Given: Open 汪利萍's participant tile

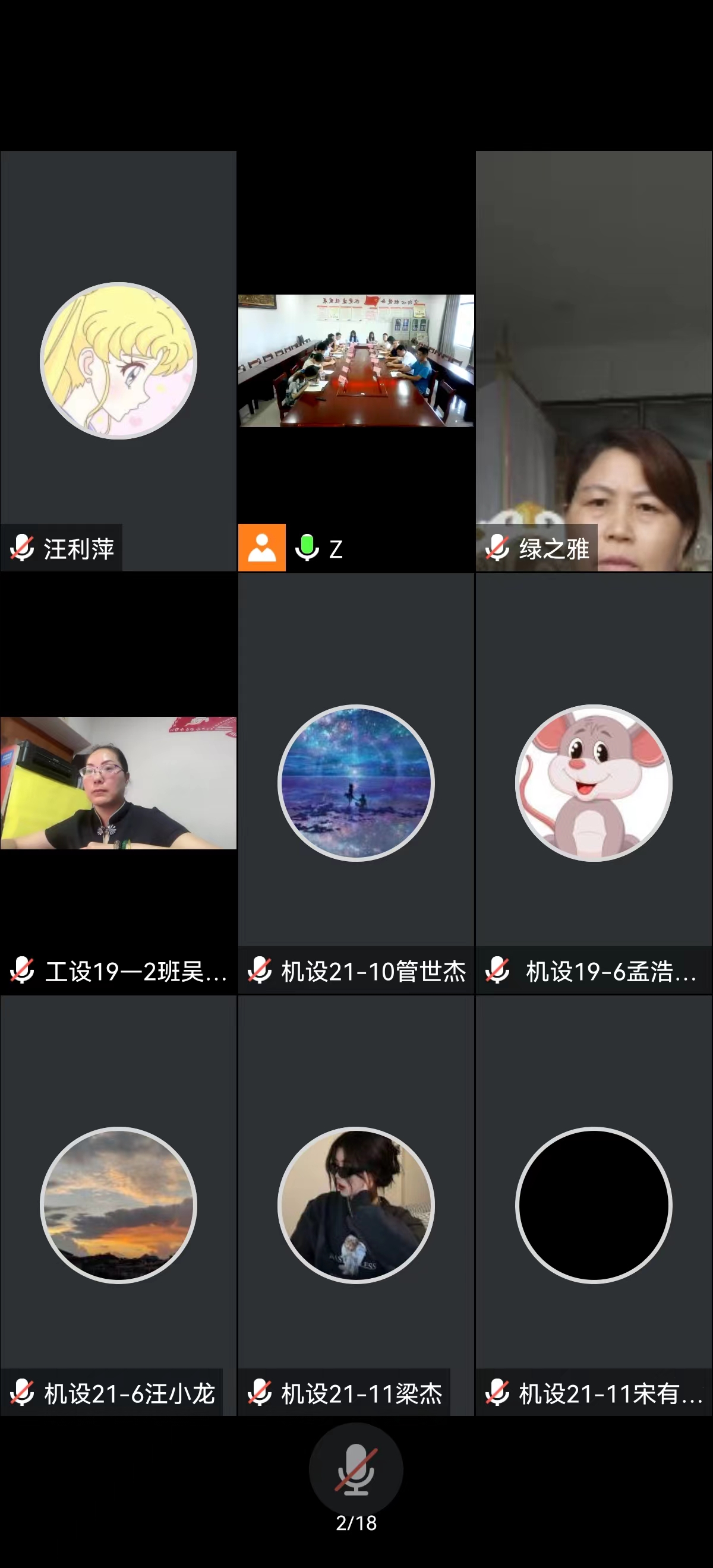Looking at the screenshot, I should click(118, 361).
